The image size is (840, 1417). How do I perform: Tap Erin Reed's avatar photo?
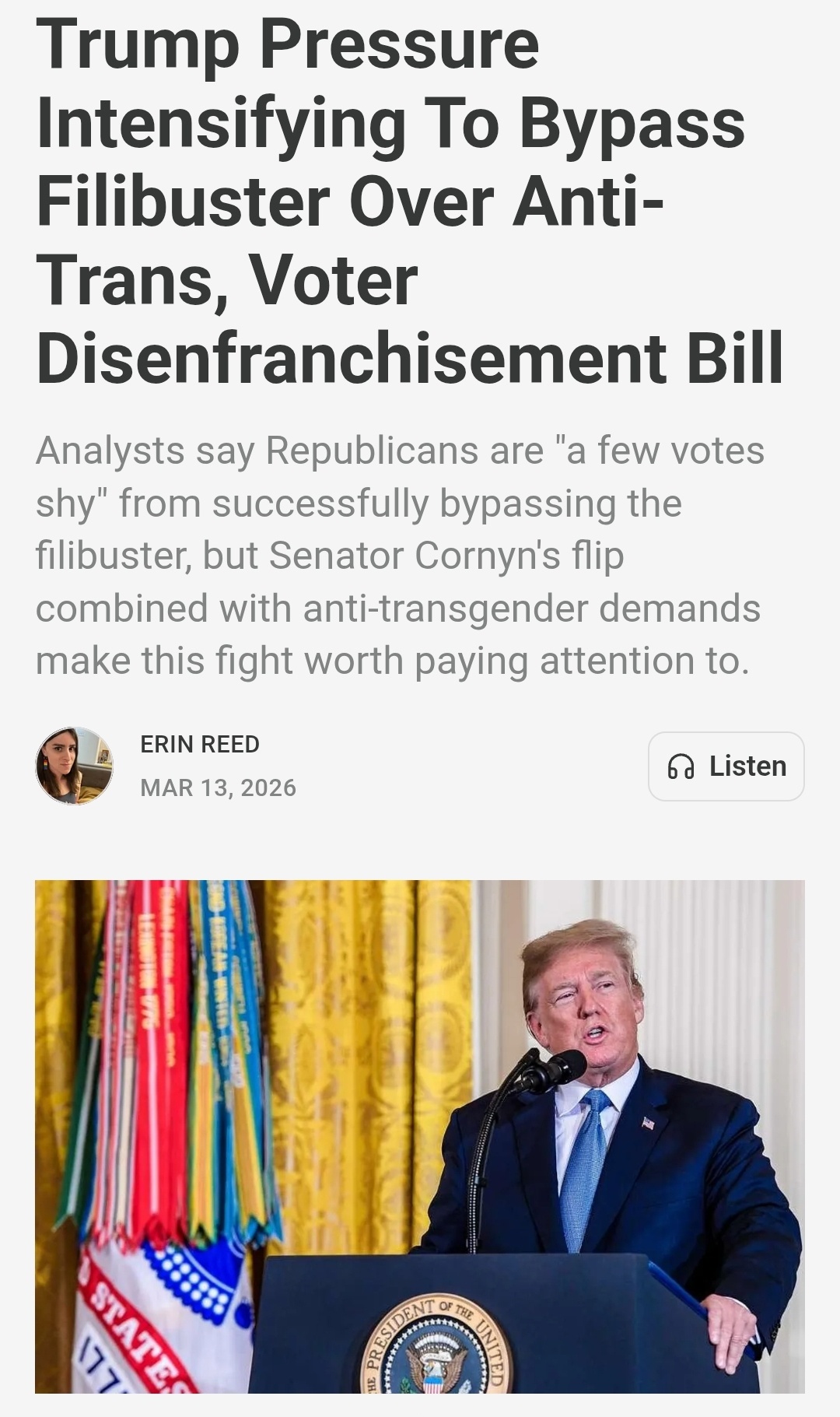[75, 766]
